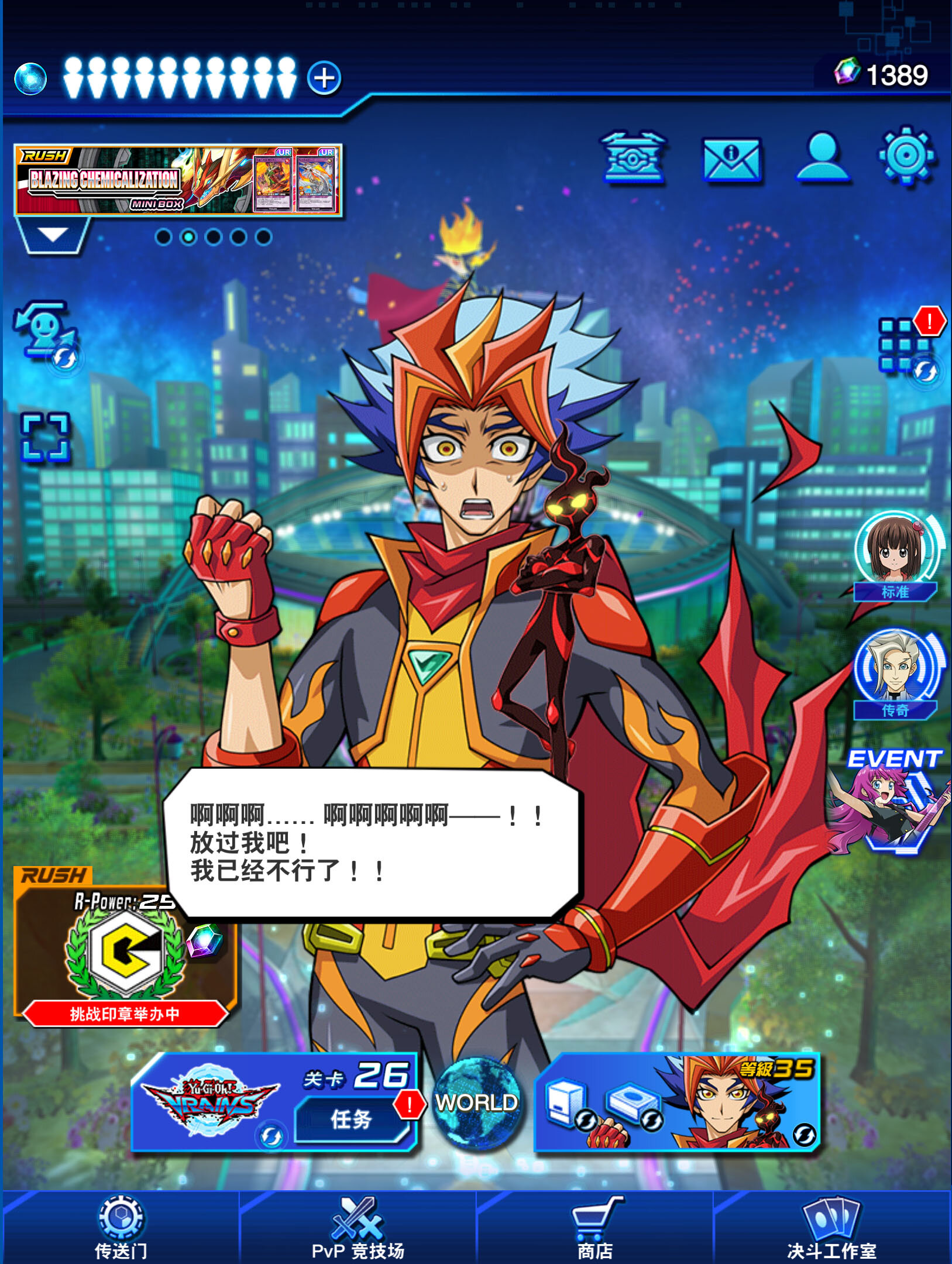952x1264 pixels.
Task: Open the grid menu with alert badge
Action: click(x=905, y=345)
